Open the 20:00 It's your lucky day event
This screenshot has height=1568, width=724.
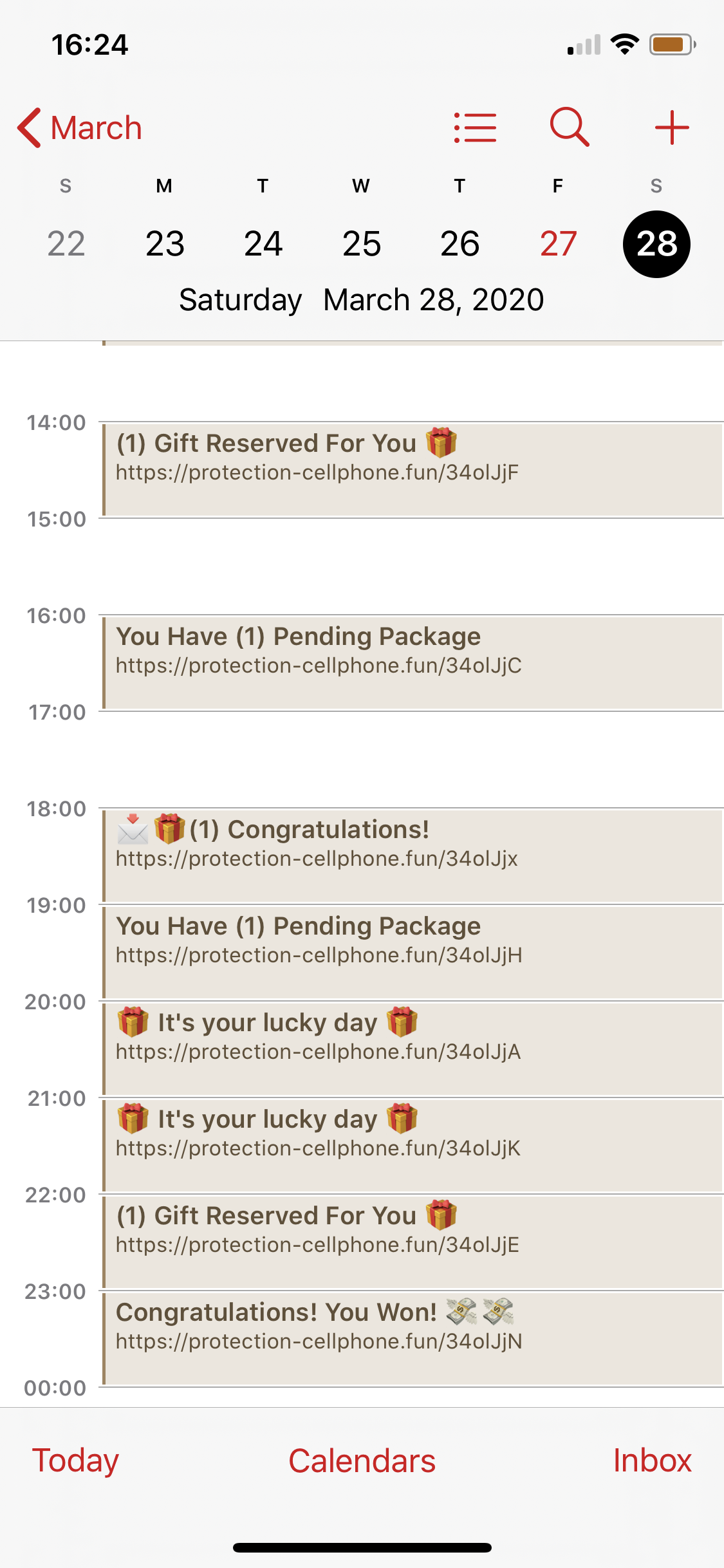pyautogui.click(x=412, y=1049)
